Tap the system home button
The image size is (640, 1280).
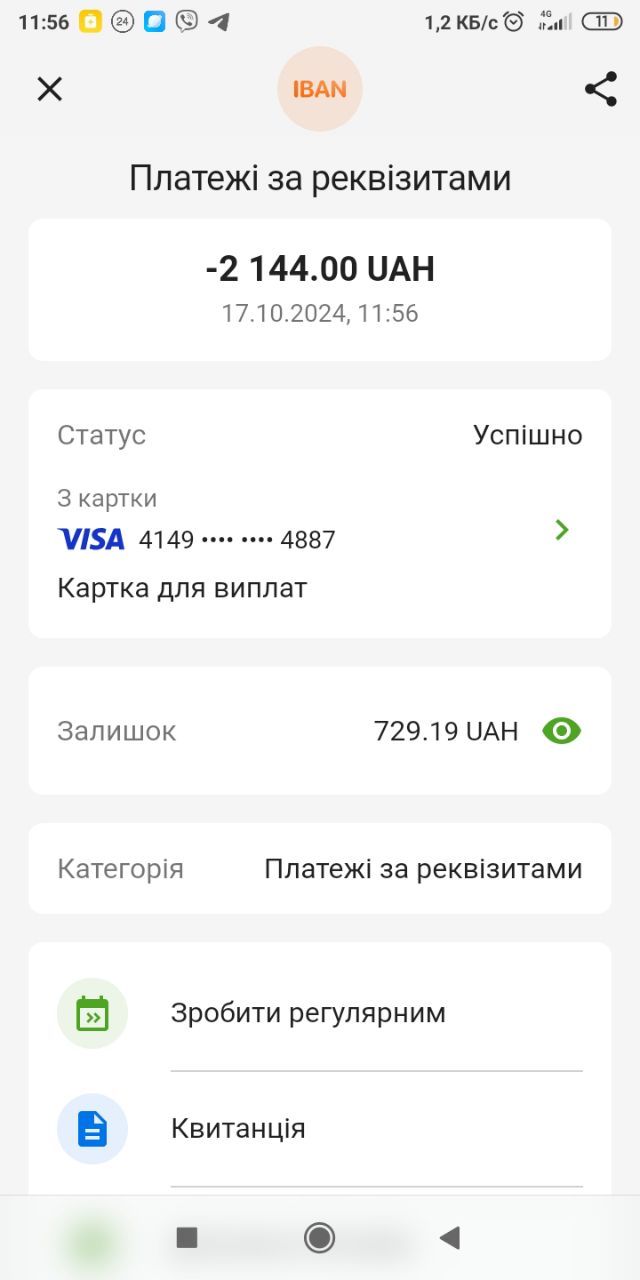pos(319,1238)
